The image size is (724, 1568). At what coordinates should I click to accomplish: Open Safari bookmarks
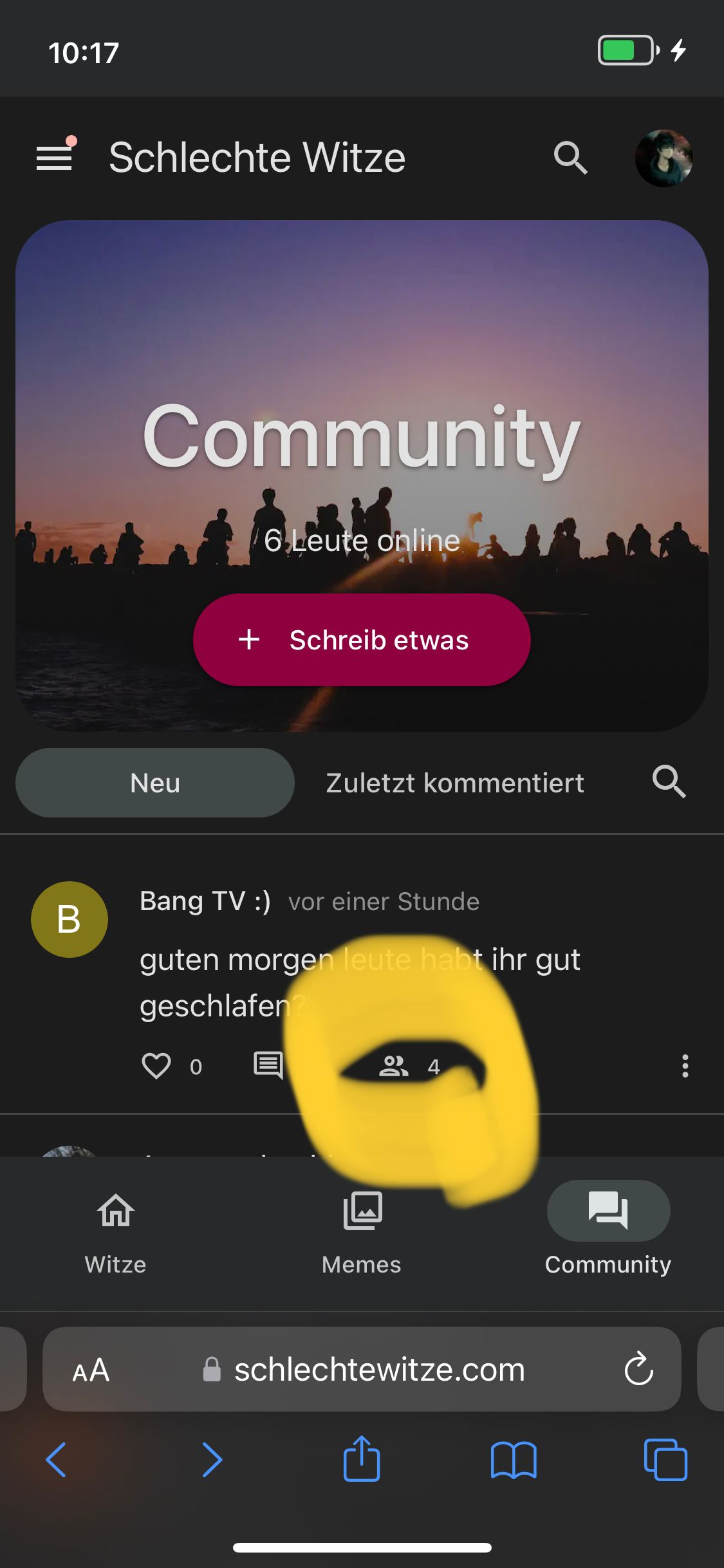[514, 1459]
